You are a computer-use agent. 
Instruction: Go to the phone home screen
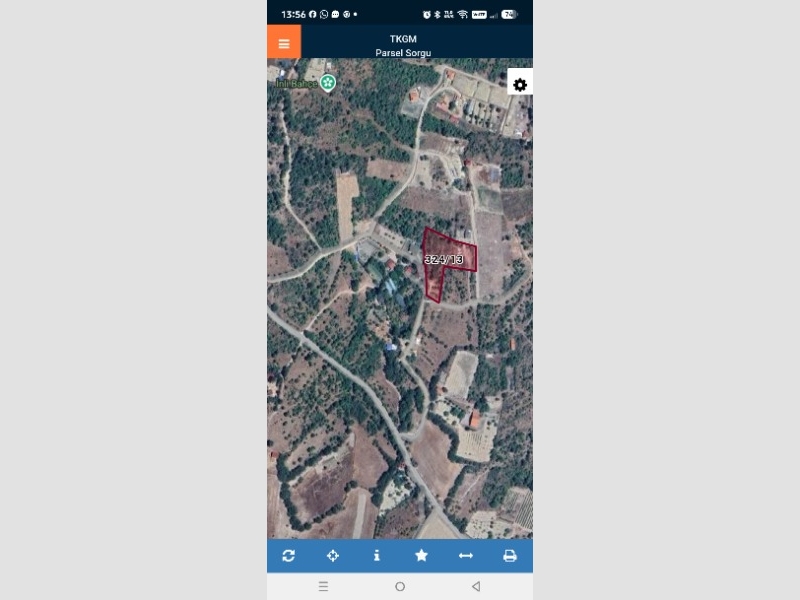pos(400,587)
